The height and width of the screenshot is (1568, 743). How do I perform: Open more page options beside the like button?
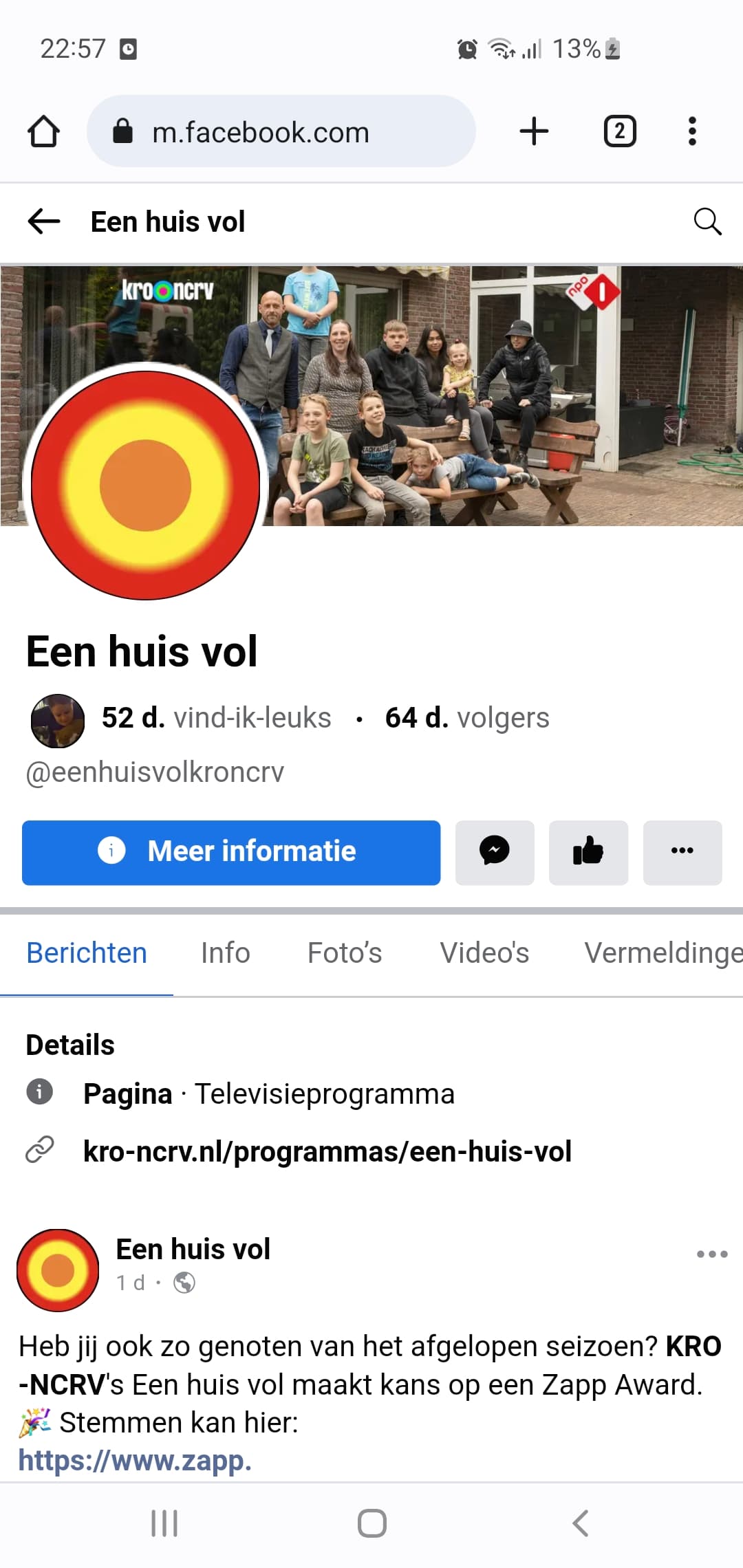coord(682,852)
